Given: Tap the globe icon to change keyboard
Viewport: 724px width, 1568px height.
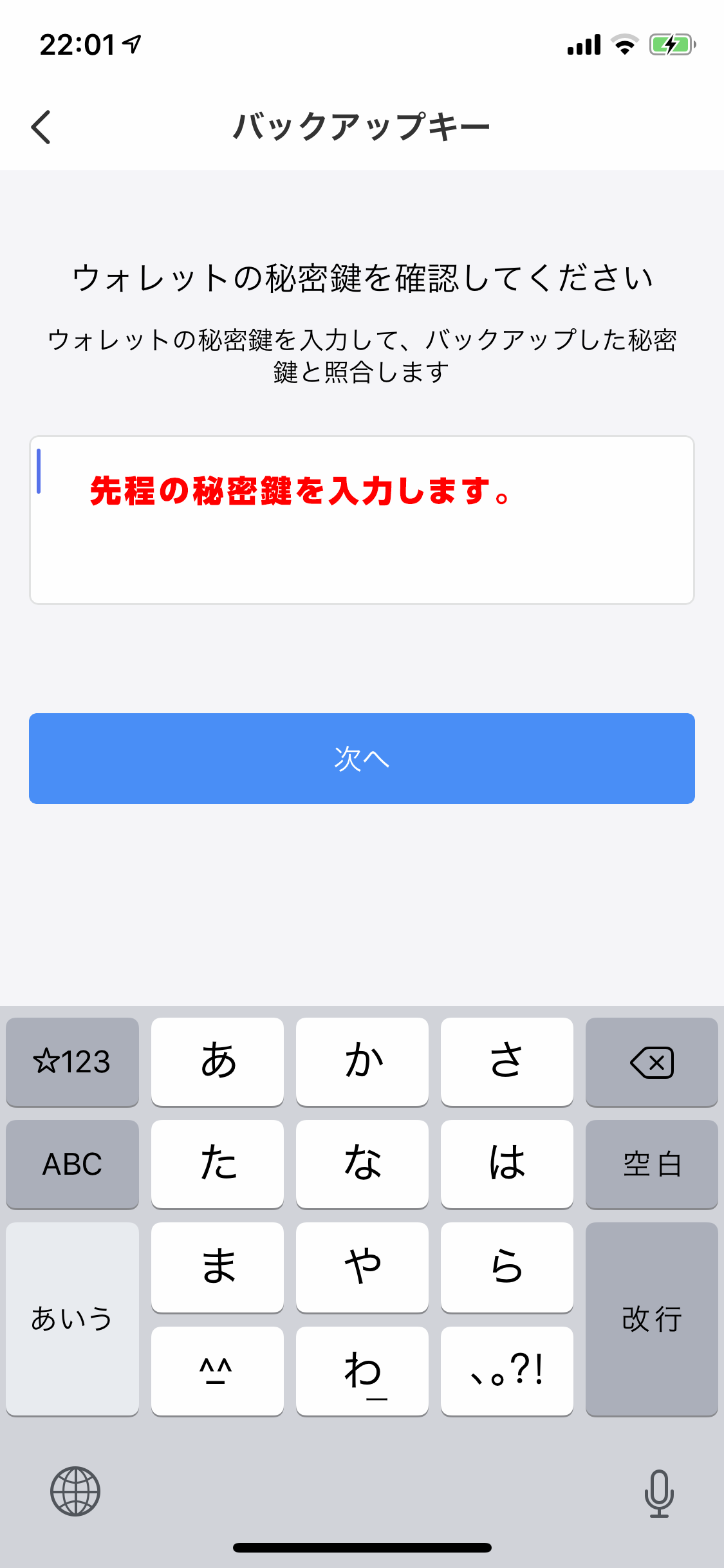Looking at the screenshot, I should click(75, 1491).
